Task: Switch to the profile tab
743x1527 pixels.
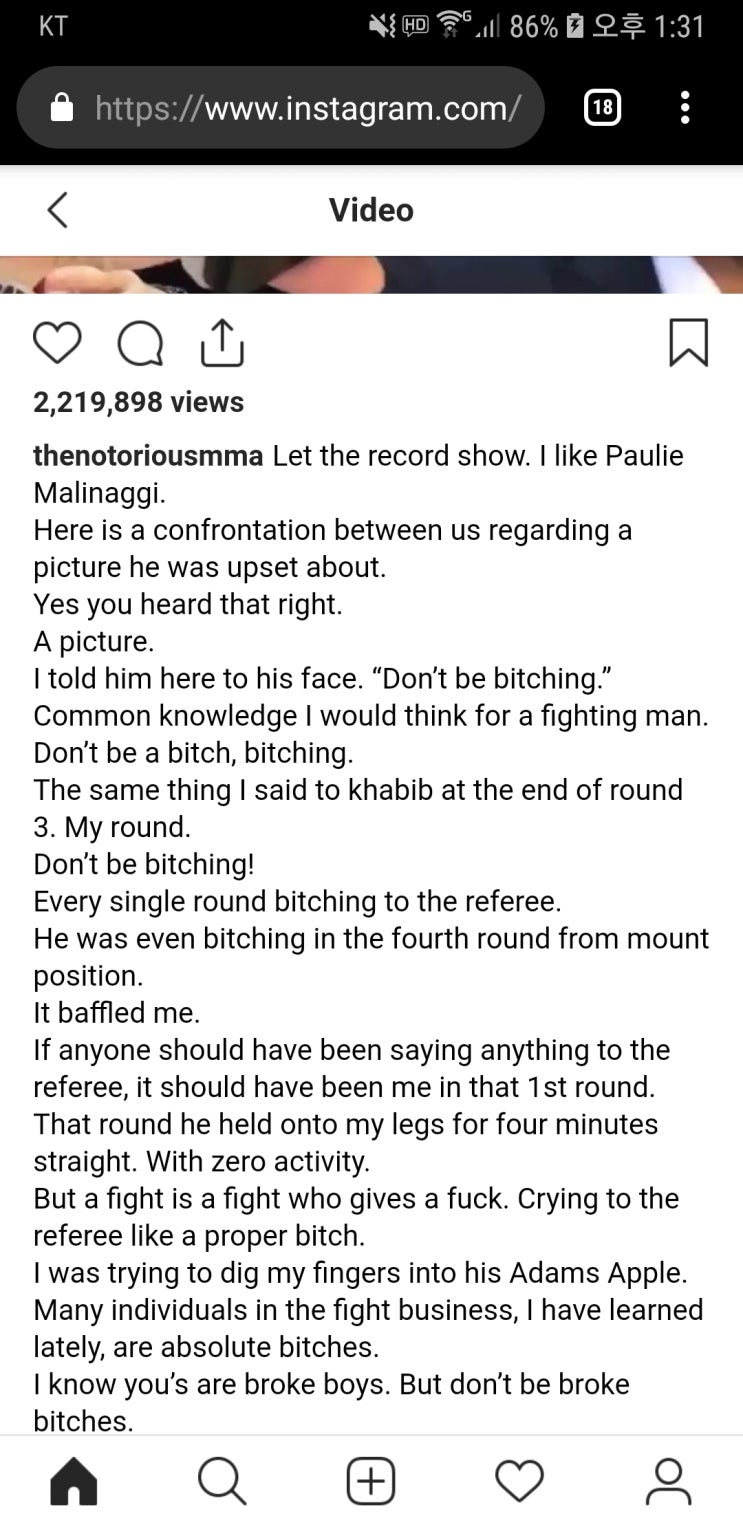Action: [x=668, y=1480]
